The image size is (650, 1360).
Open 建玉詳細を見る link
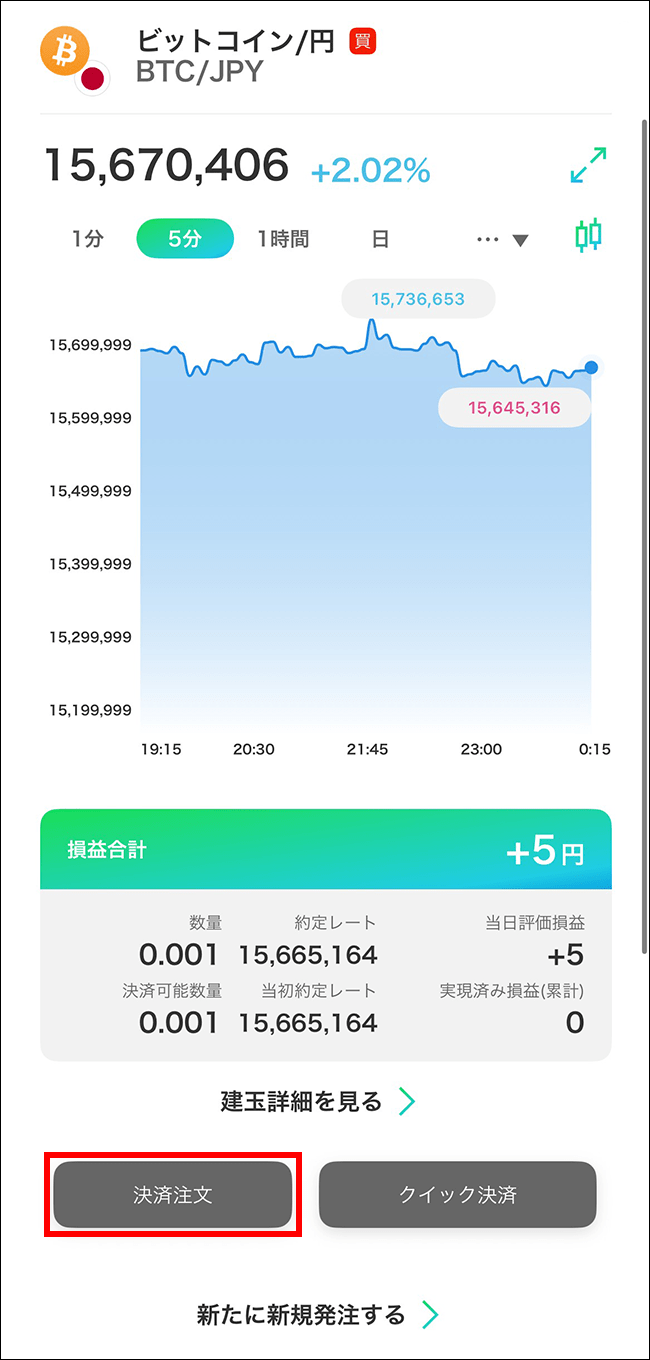pyautogui.click(x=317, y=1102)
